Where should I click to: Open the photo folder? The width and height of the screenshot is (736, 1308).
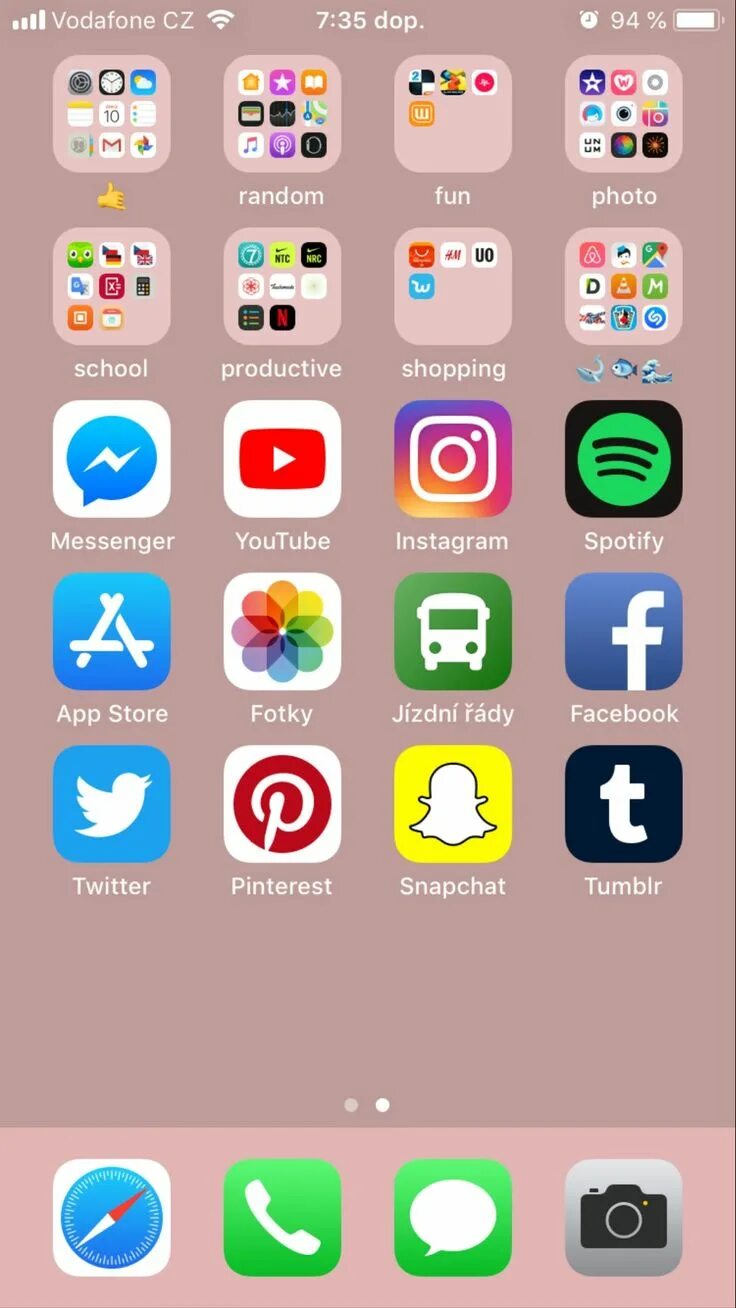coord(624,114)
